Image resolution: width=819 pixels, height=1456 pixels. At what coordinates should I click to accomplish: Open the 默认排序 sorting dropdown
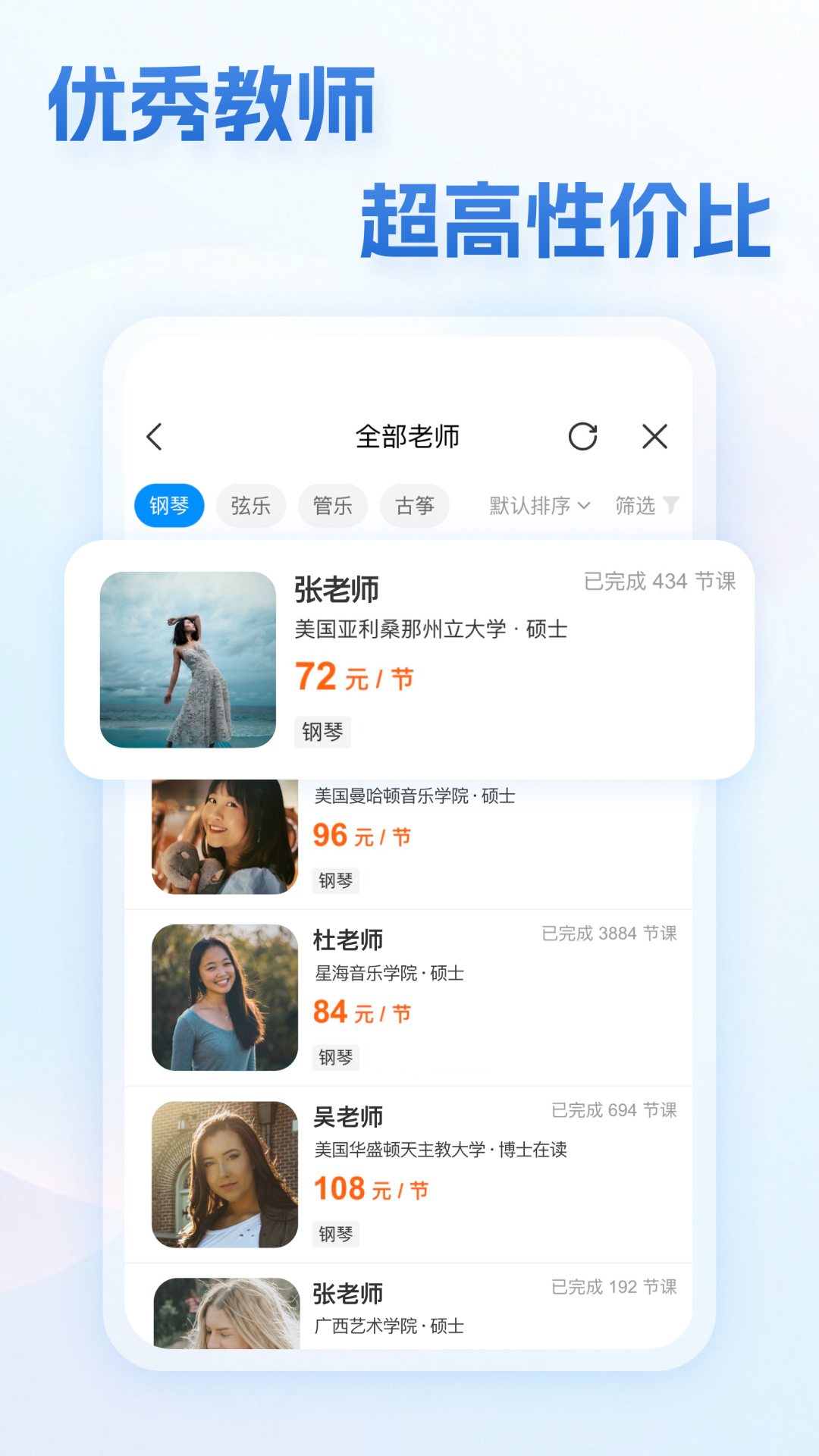tap(535, 505)
